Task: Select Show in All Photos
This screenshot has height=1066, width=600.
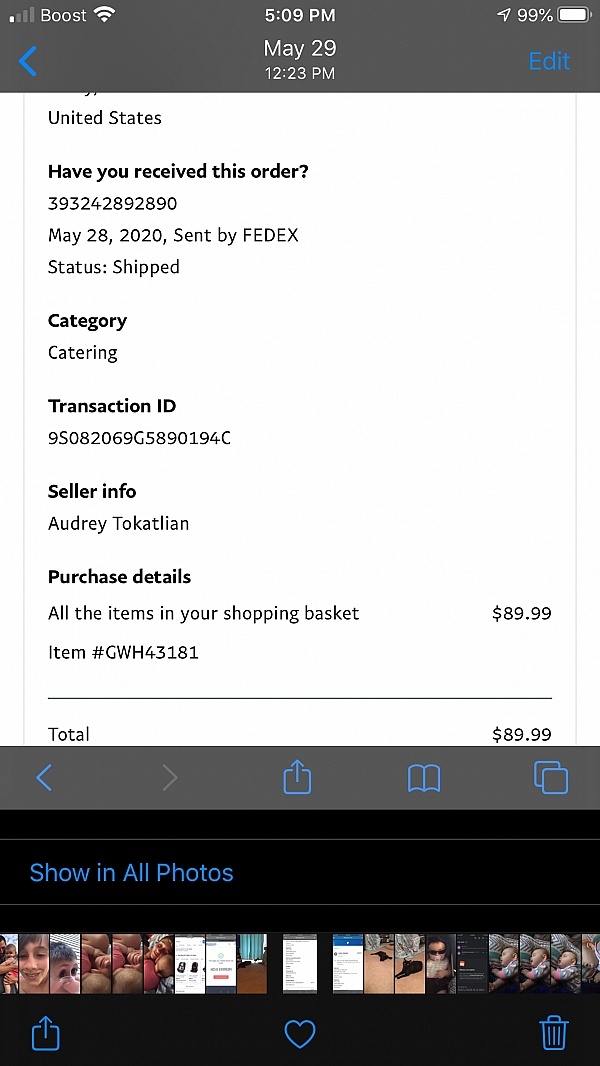Action: pos(131,872)
